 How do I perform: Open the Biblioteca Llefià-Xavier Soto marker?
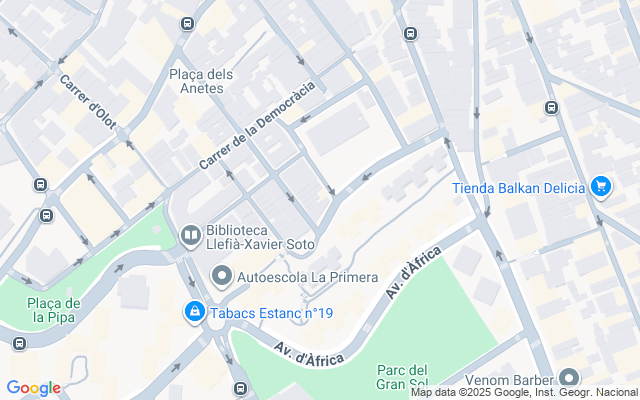[190, 235]
